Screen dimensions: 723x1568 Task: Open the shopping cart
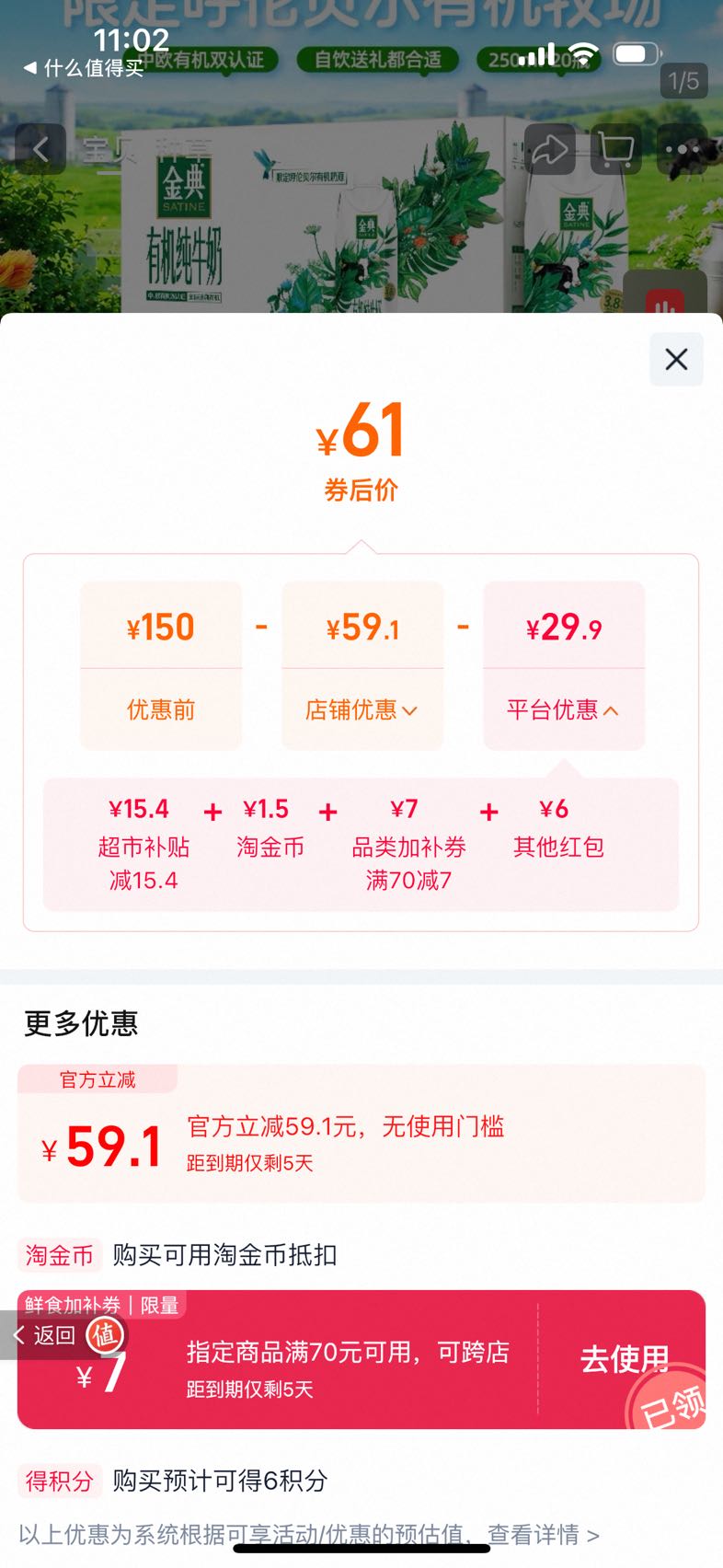(x=615, y=149)
